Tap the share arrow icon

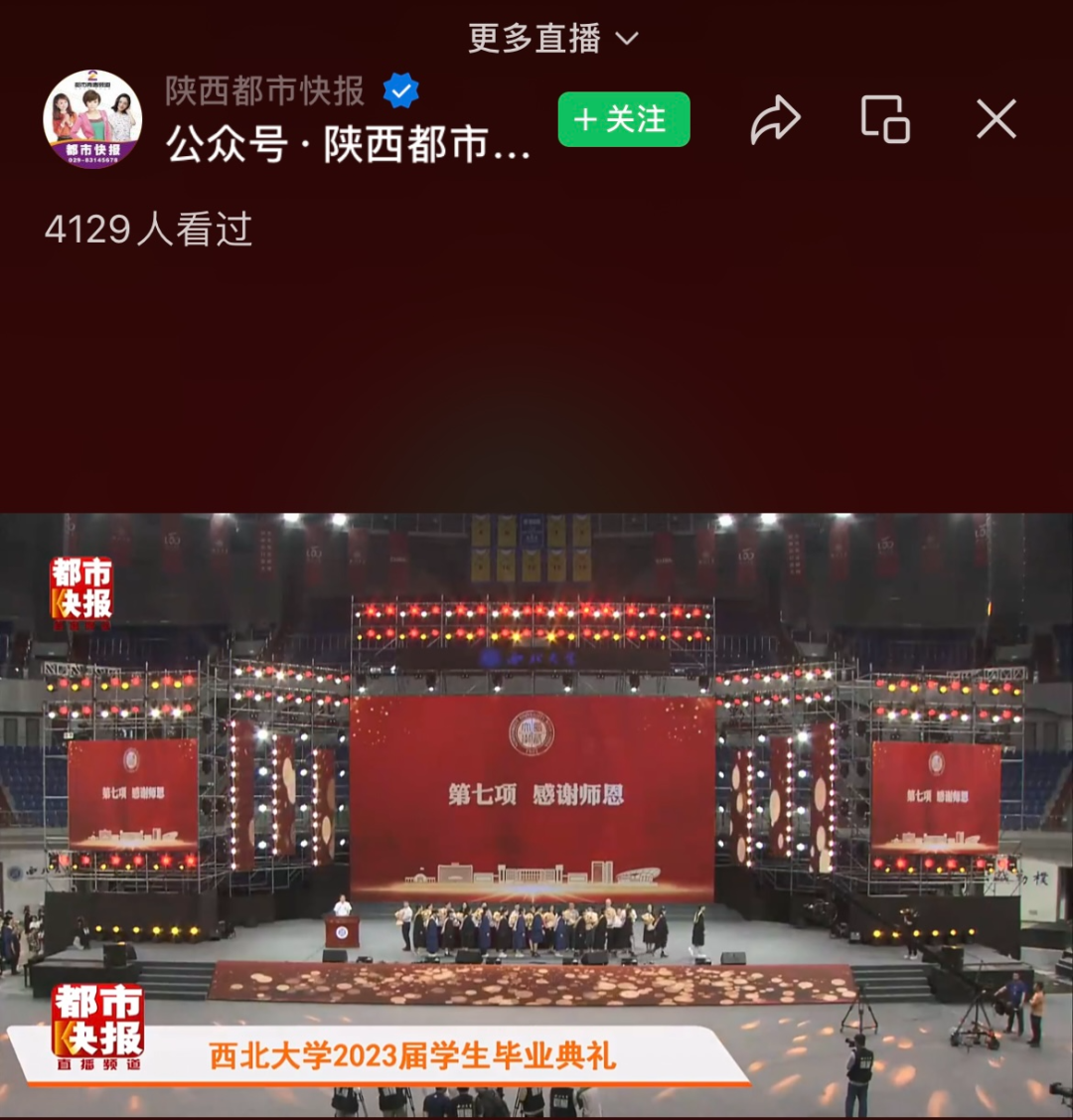(777, 118)
